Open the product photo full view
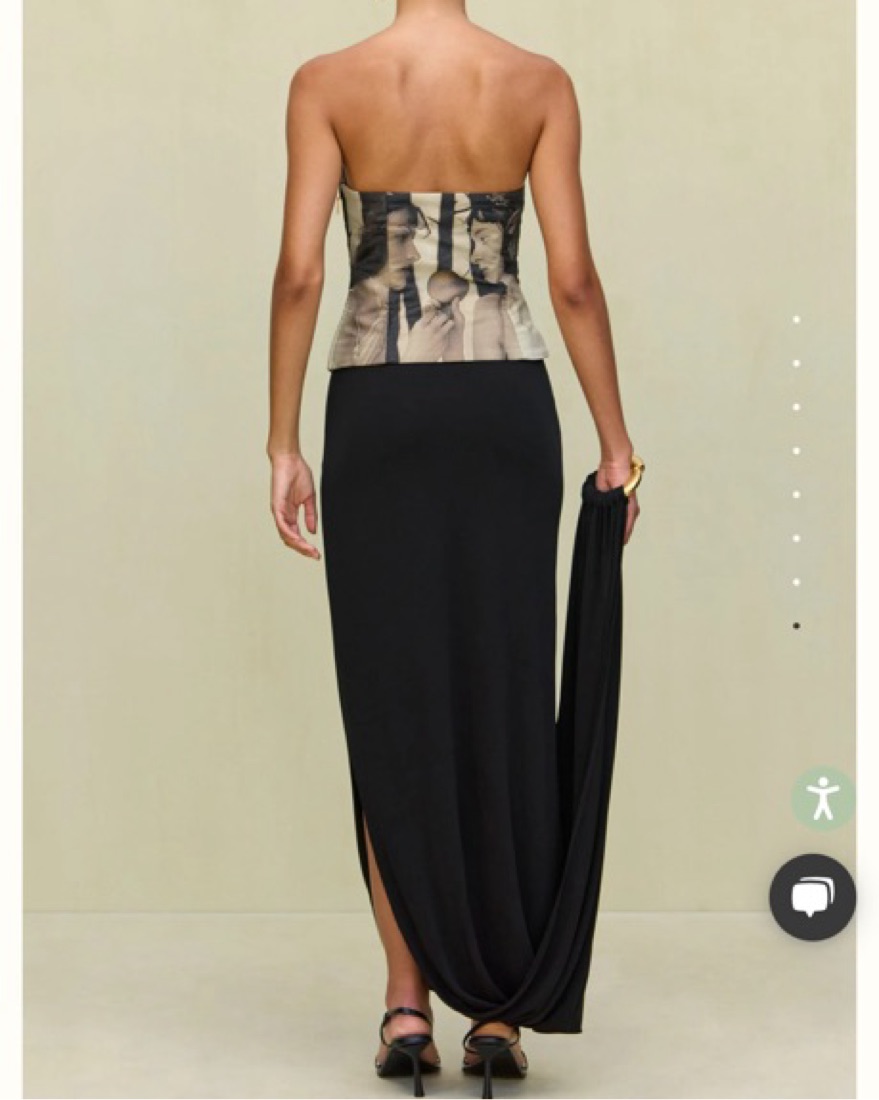 point(440,550)
